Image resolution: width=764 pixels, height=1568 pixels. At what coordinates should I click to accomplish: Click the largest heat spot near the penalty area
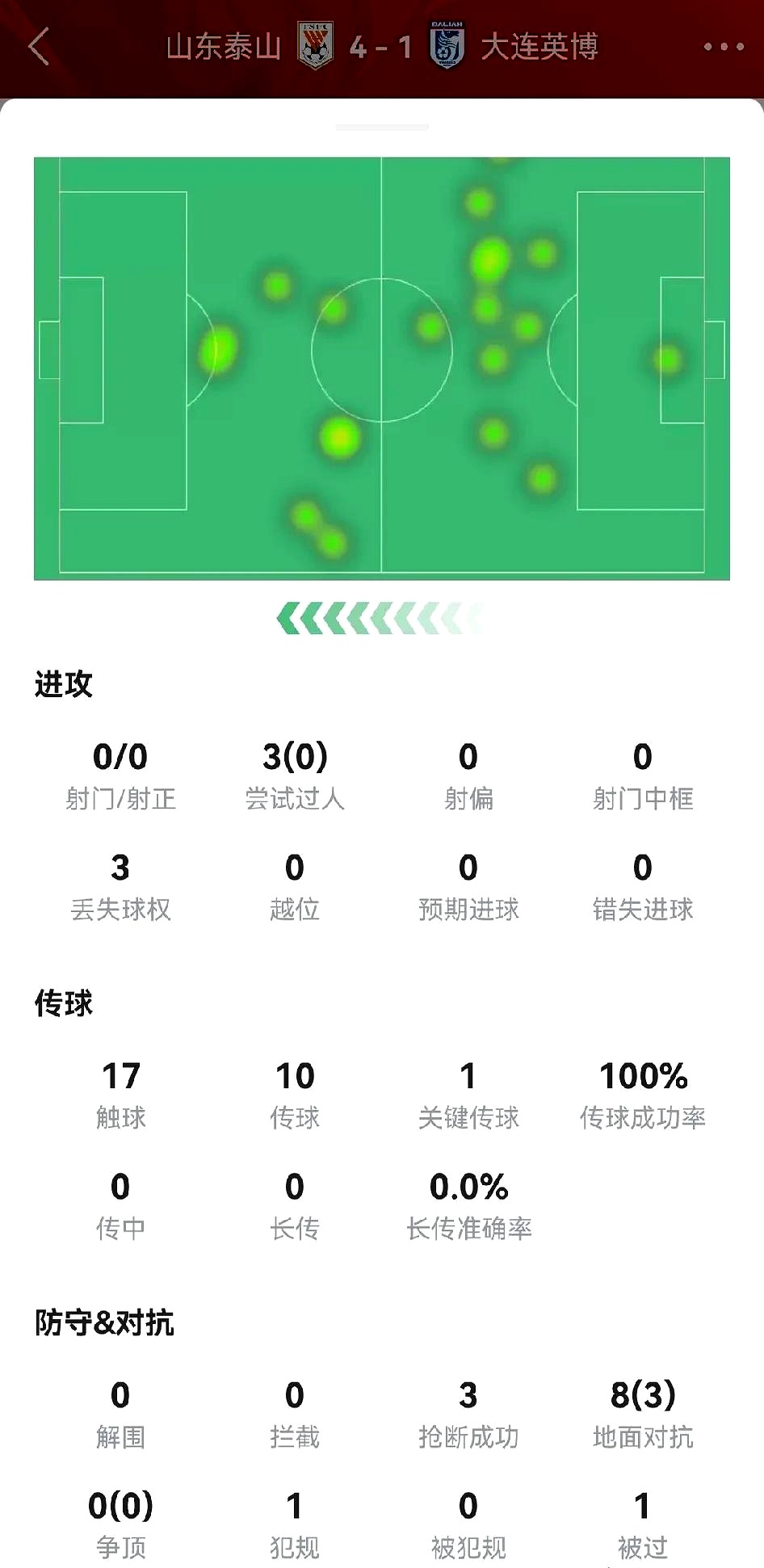(x=217, y=350)
